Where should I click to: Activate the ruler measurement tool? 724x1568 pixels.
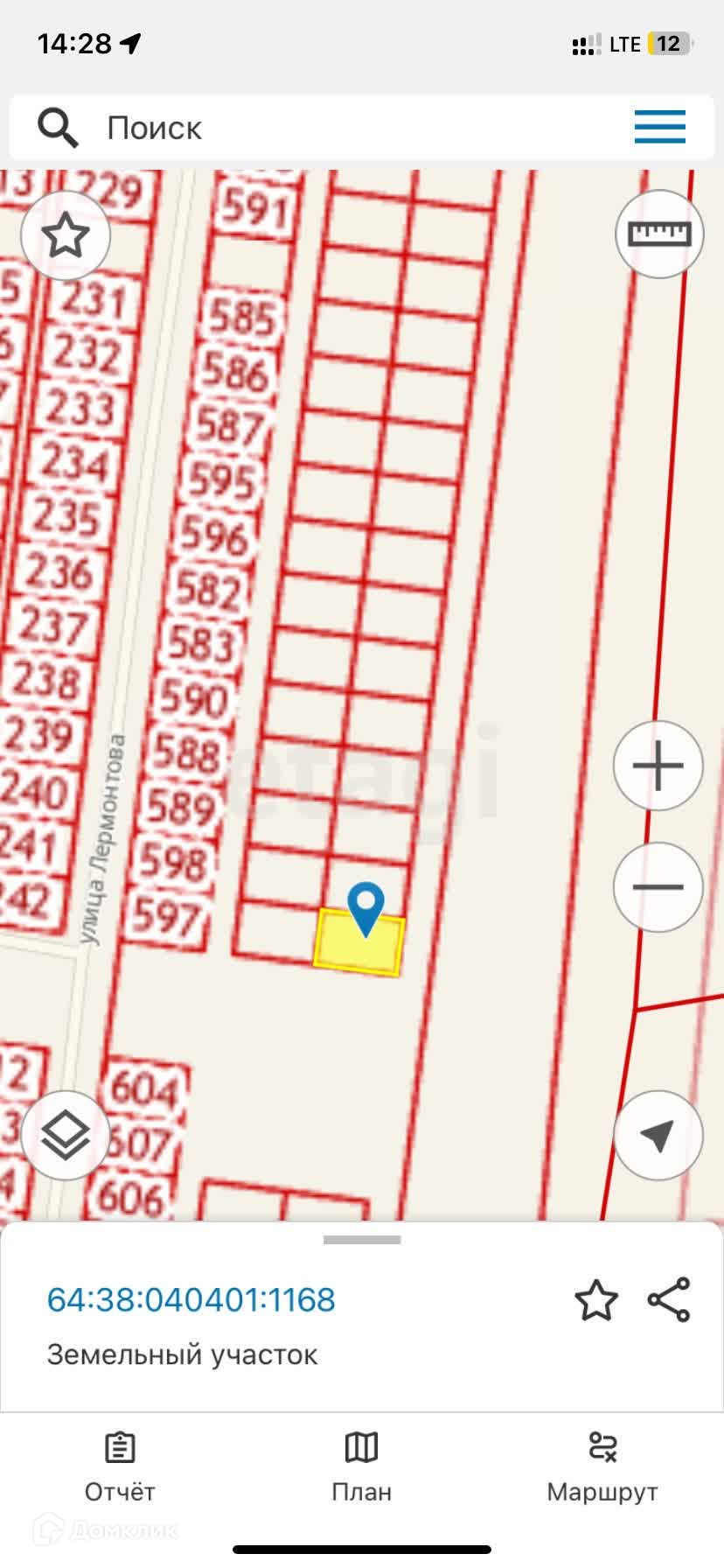click(659, 234)
